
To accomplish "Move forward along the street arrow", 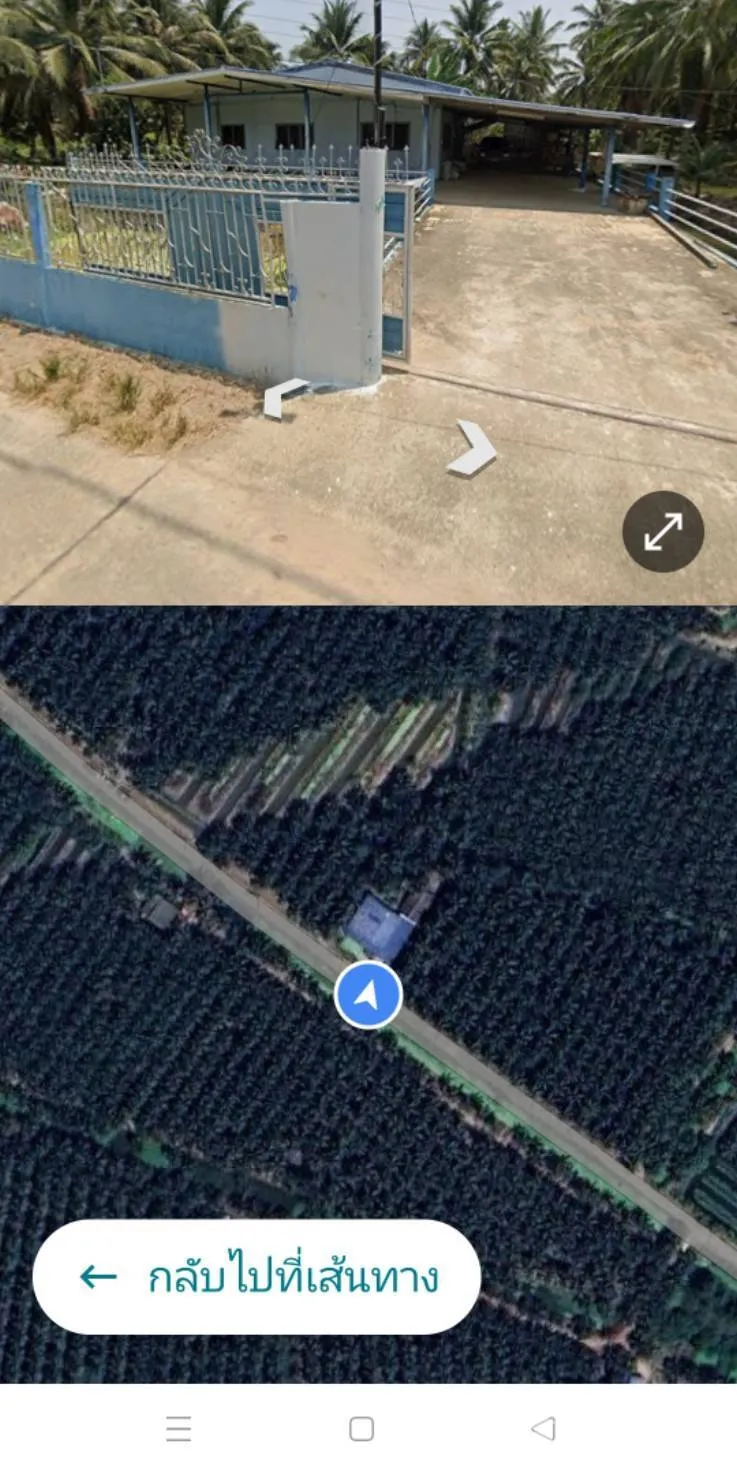I will [x=473, y=448].
